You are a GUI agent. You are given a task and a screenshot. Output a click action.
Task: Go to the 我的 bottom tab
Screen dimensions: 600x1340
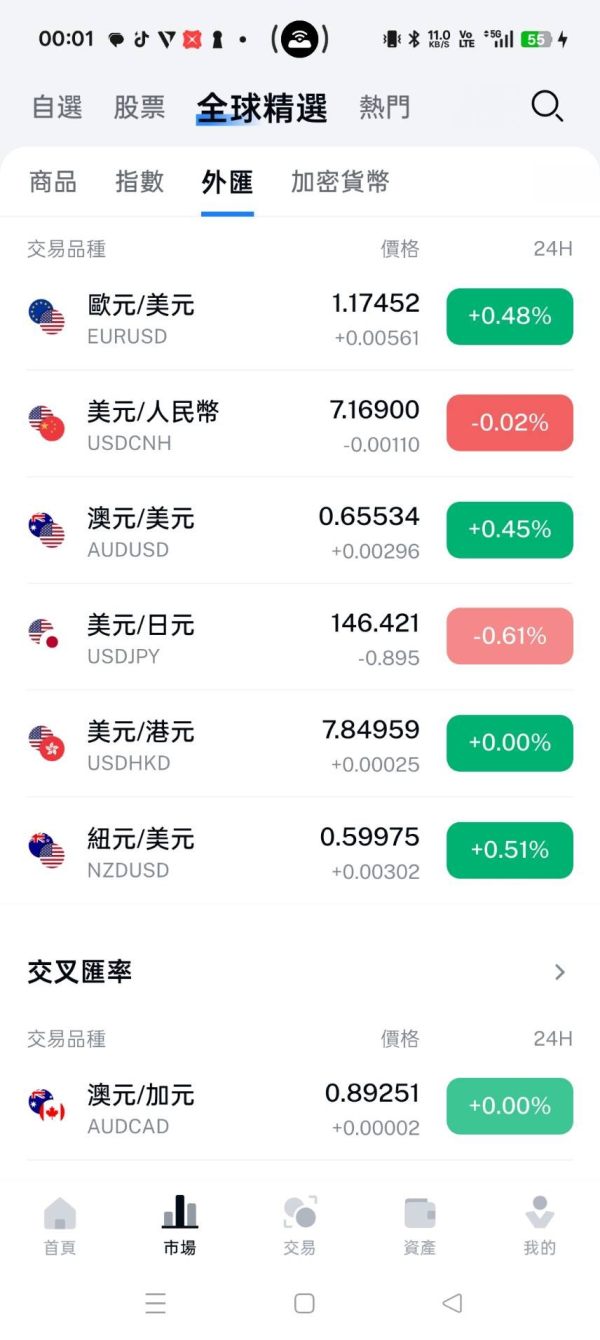(x=539, y=1226)
